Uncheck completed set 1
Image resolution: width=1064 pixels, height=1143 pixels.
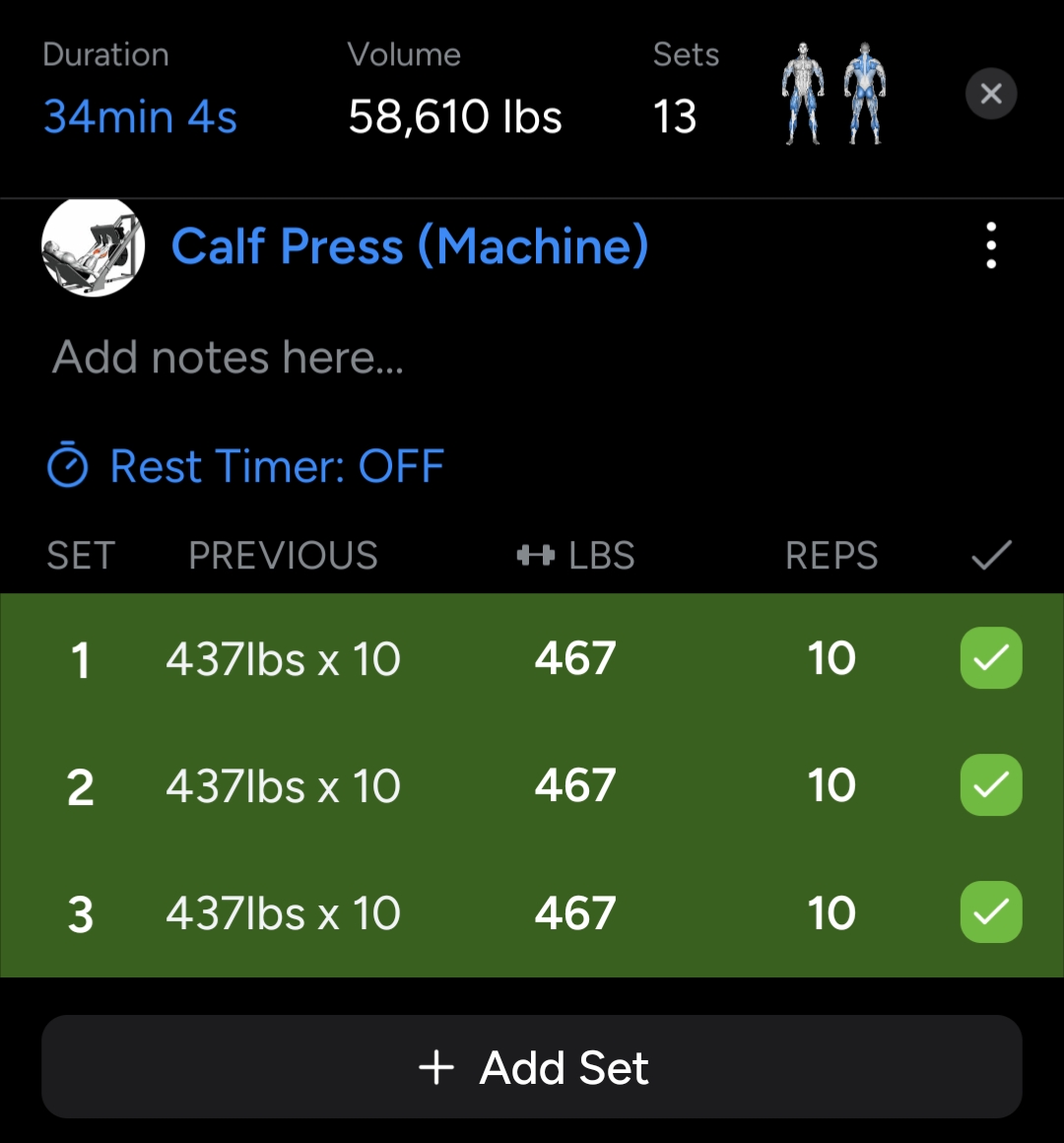pyautogui.click(x=991, y=658)
